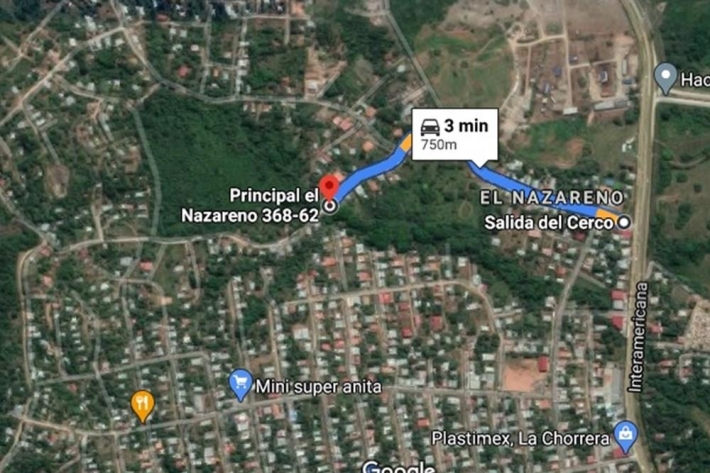Open the gray place marker beside Interamericana

666,76
